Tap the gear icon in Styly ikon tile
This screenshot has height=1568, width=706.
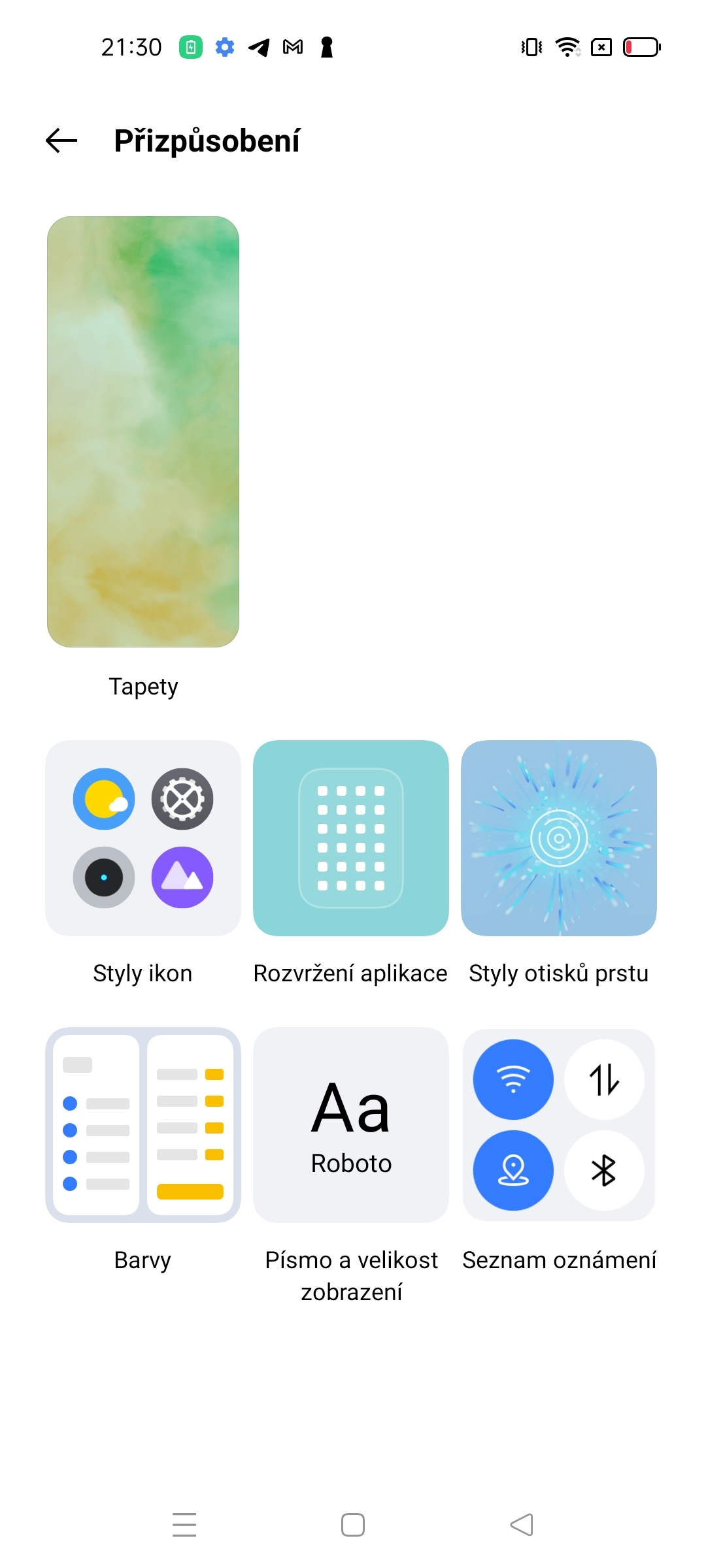pos(184,799)
